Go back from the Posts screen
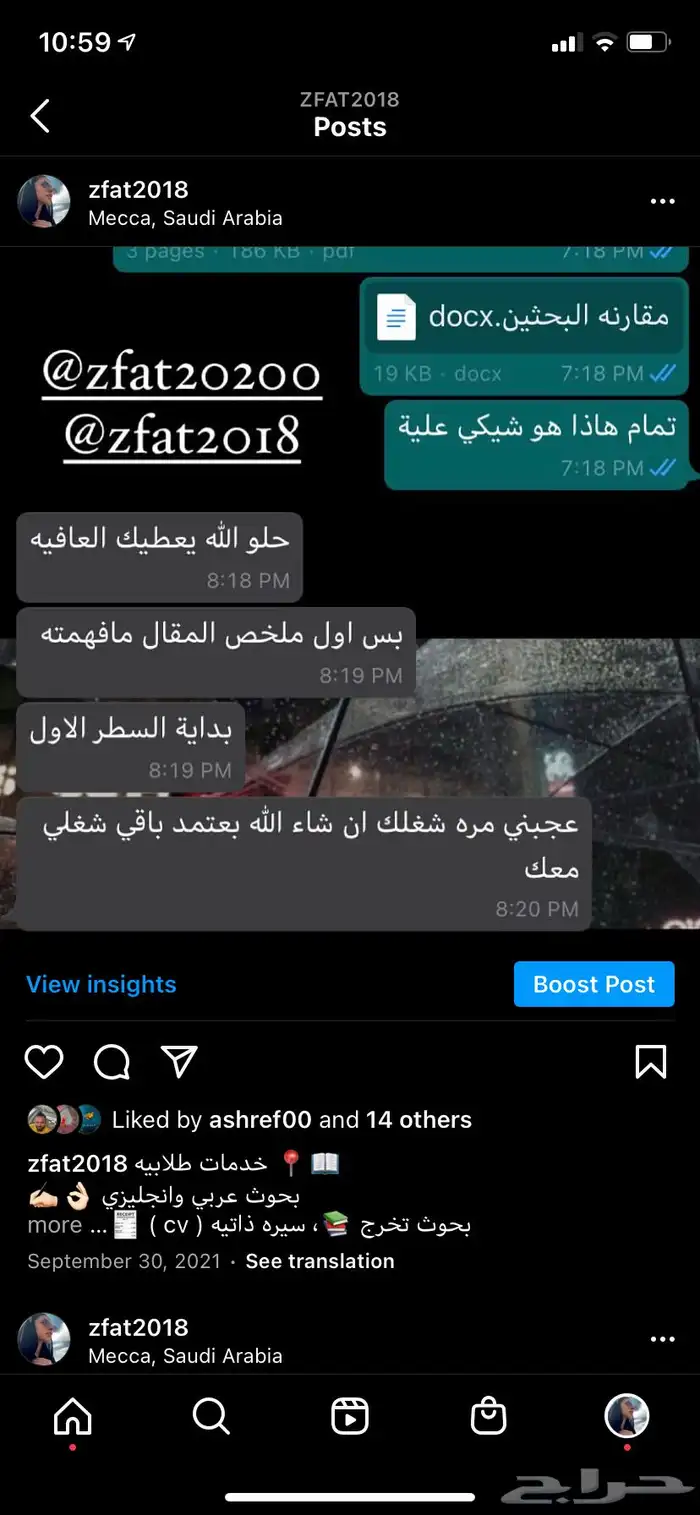Image resolution: width=700 pixels, height=1515 pixels. pos(40,116)
